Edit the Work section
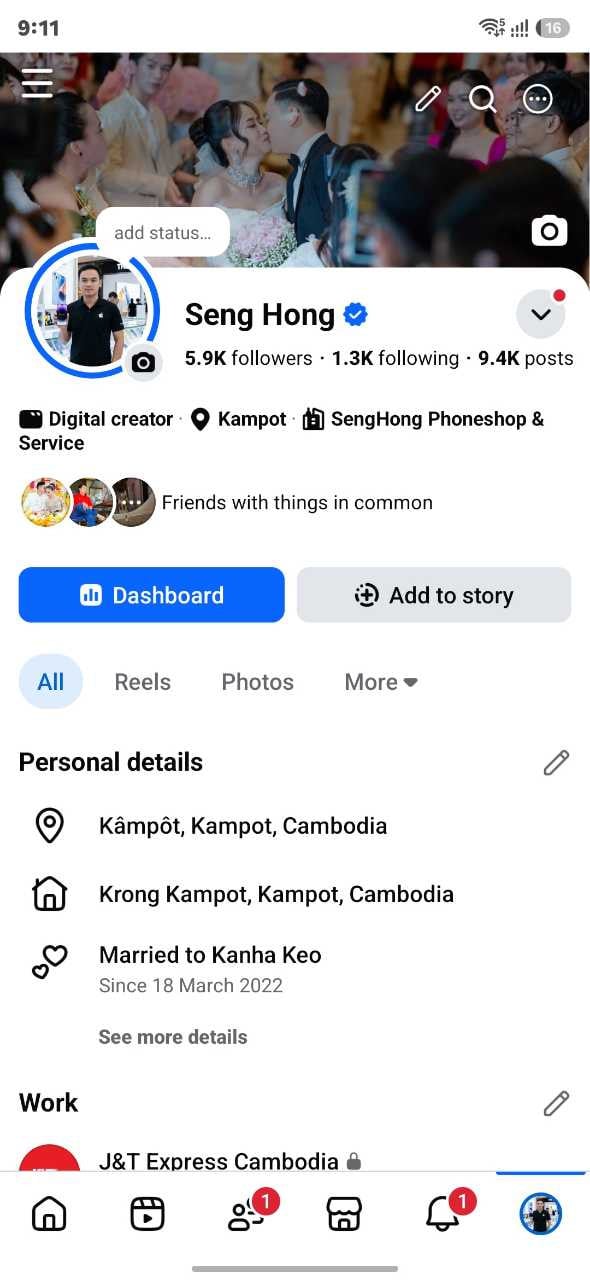590x1280 pixels. [556, 1103]
